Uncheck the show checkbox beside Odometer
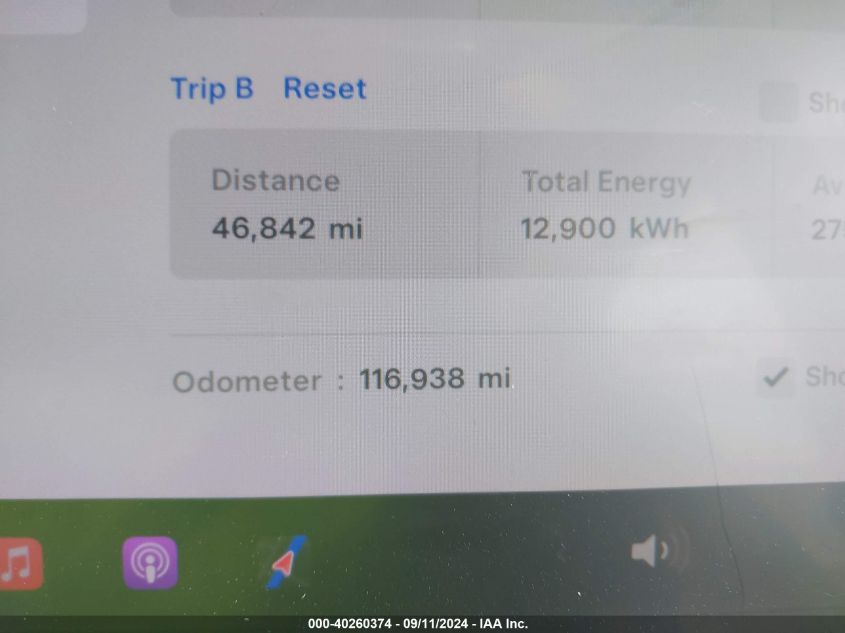This screenshot has height=633, width=845. (775, 377)
